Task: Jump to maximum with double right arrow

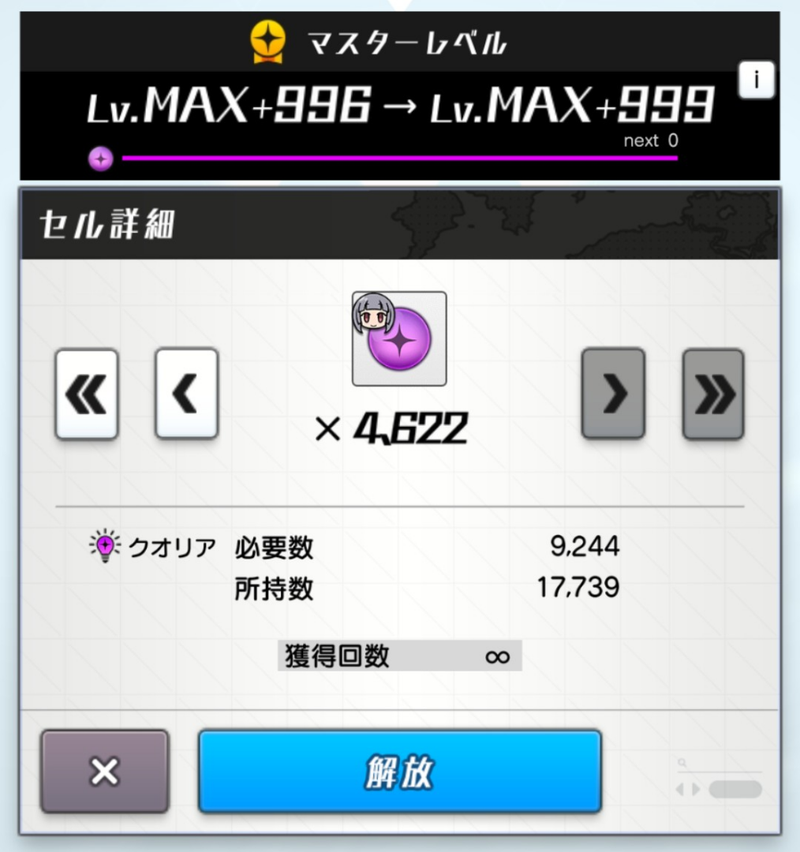Action: point(713,394)
